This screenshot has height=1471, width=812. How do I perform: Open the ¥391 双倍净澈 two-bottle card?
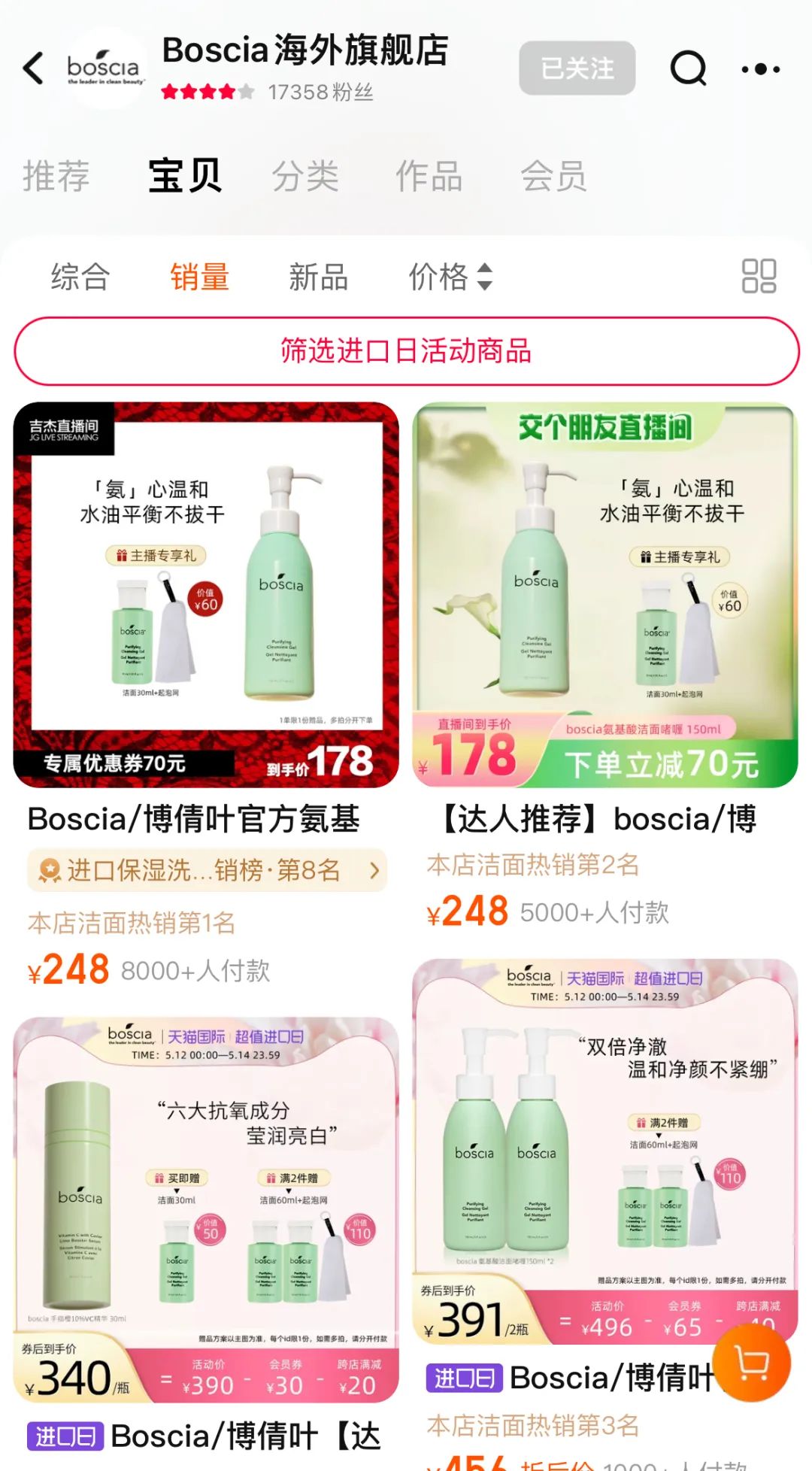[x=605, y=1151]
